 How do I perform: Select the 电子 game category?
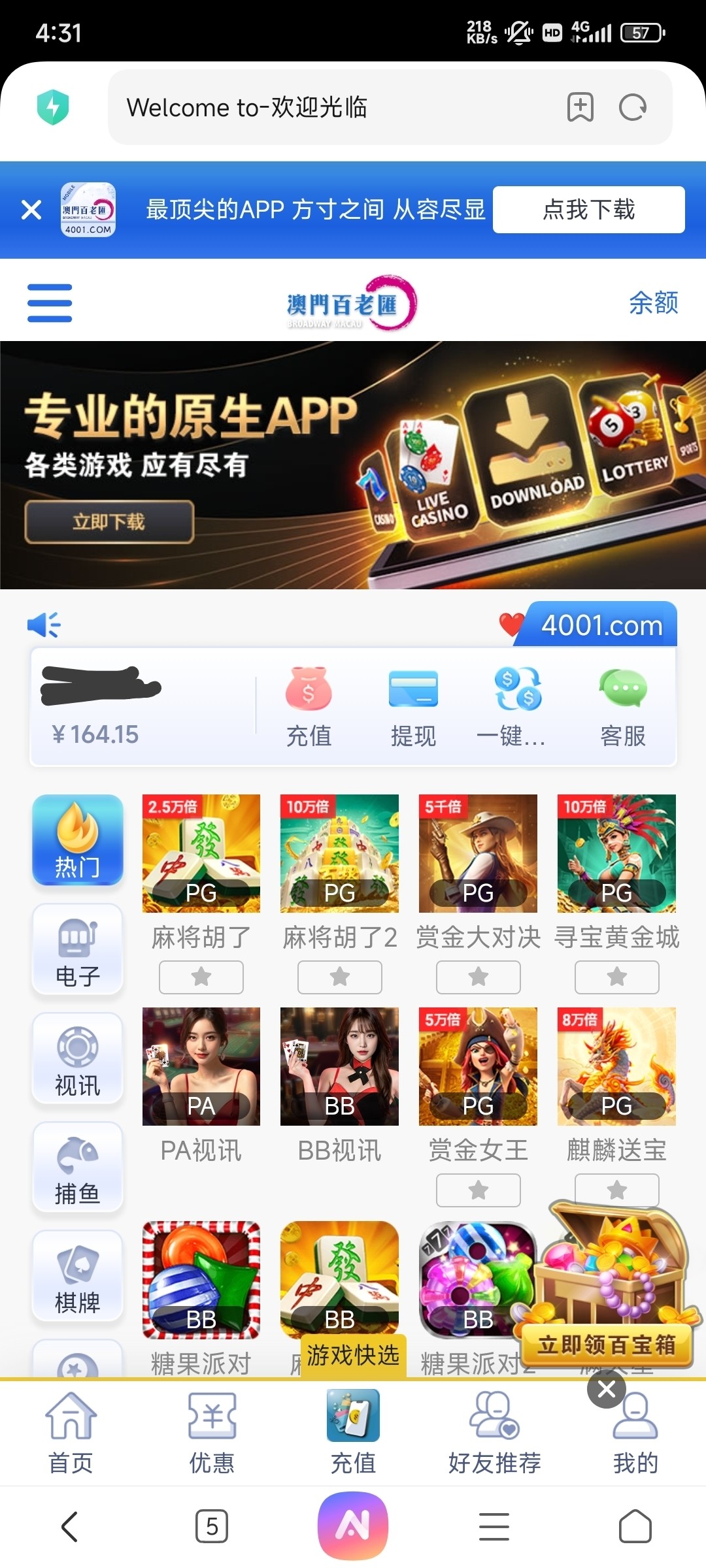click(x=78, y=949)
